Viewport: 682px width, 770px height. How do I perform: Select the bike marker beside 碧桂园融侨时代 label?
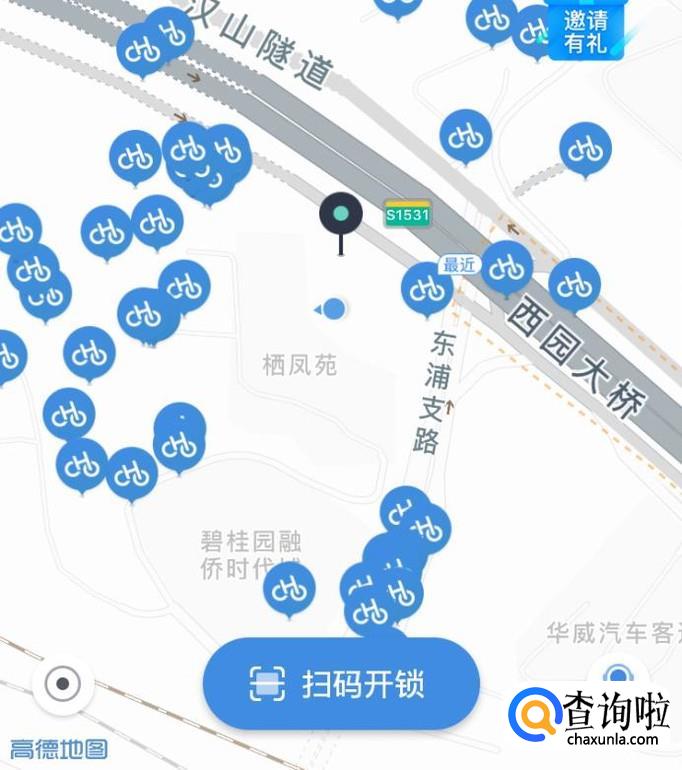290,586
